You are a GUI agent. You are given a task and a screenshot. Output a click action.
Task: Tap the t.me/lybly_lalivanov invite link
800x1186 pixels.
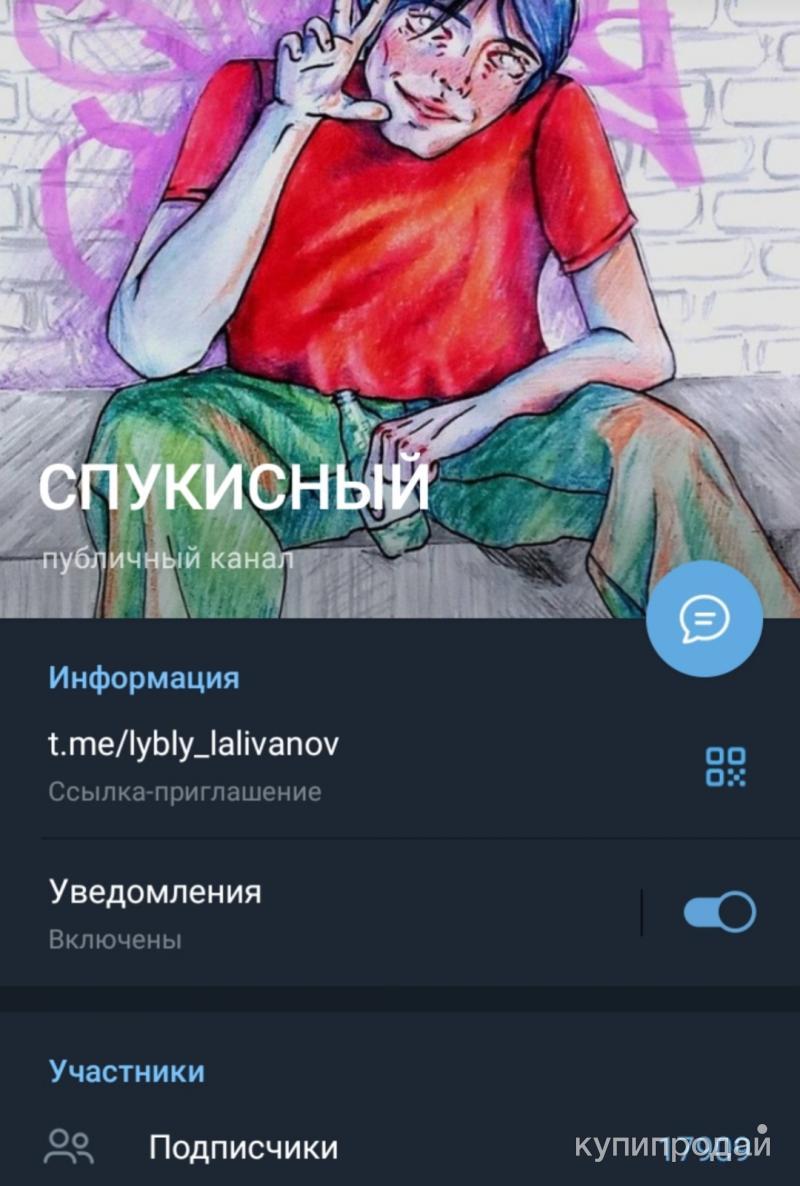click(194, 744)
